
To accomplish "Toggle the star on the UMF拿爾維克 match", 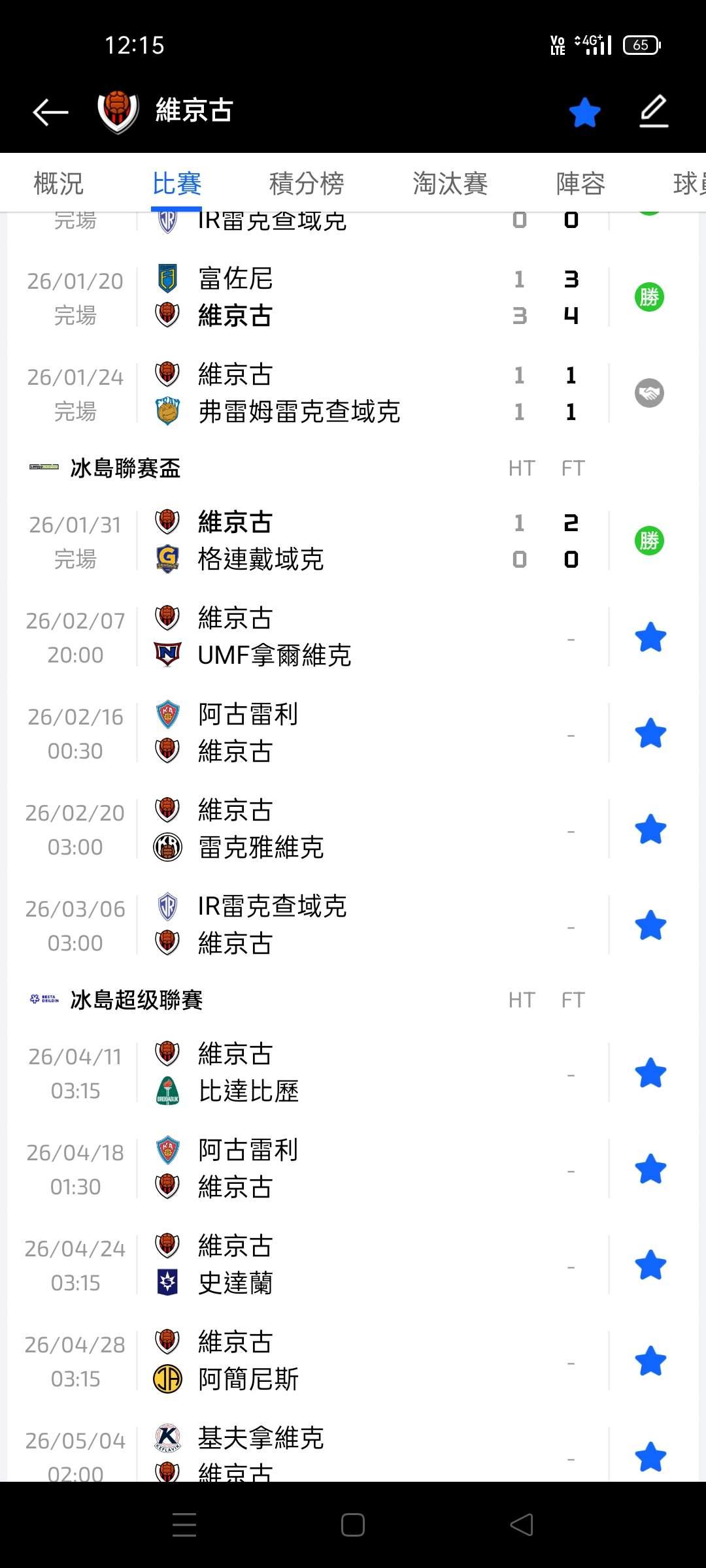I will (650, 638).
